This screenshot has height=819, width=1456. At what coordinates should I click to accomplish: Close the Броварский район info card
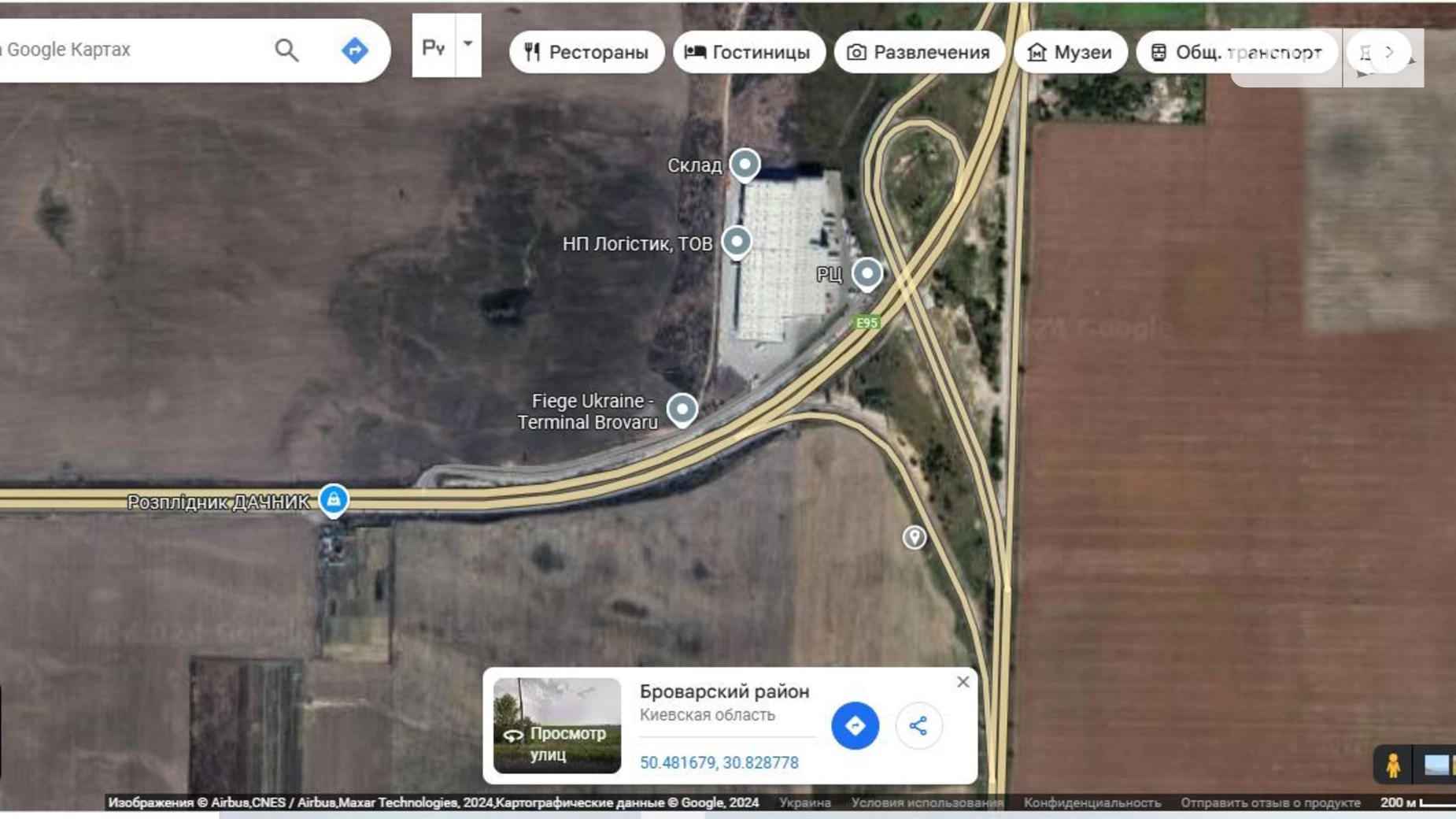pyautogui.click(x=963, y=682)
